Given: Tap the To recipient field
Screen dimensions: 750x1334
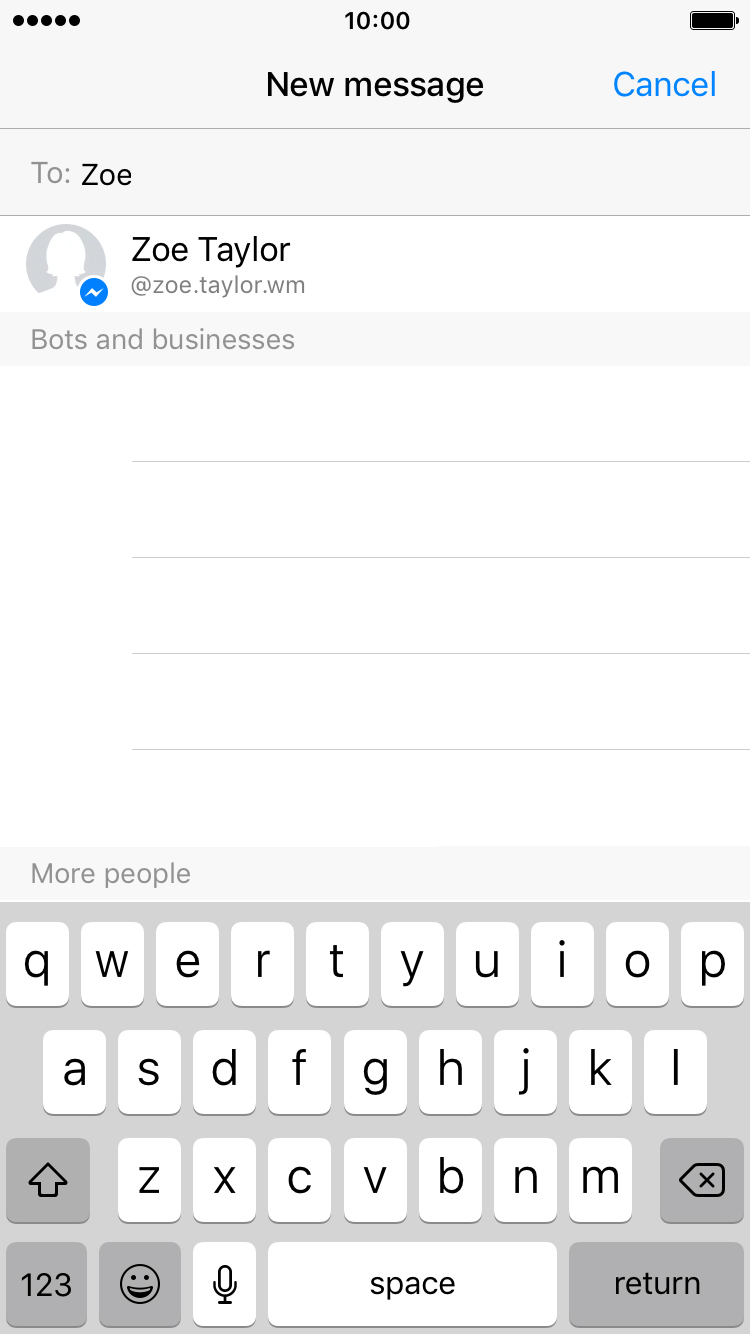Looking at the screenshot, I should click(375, 173).
